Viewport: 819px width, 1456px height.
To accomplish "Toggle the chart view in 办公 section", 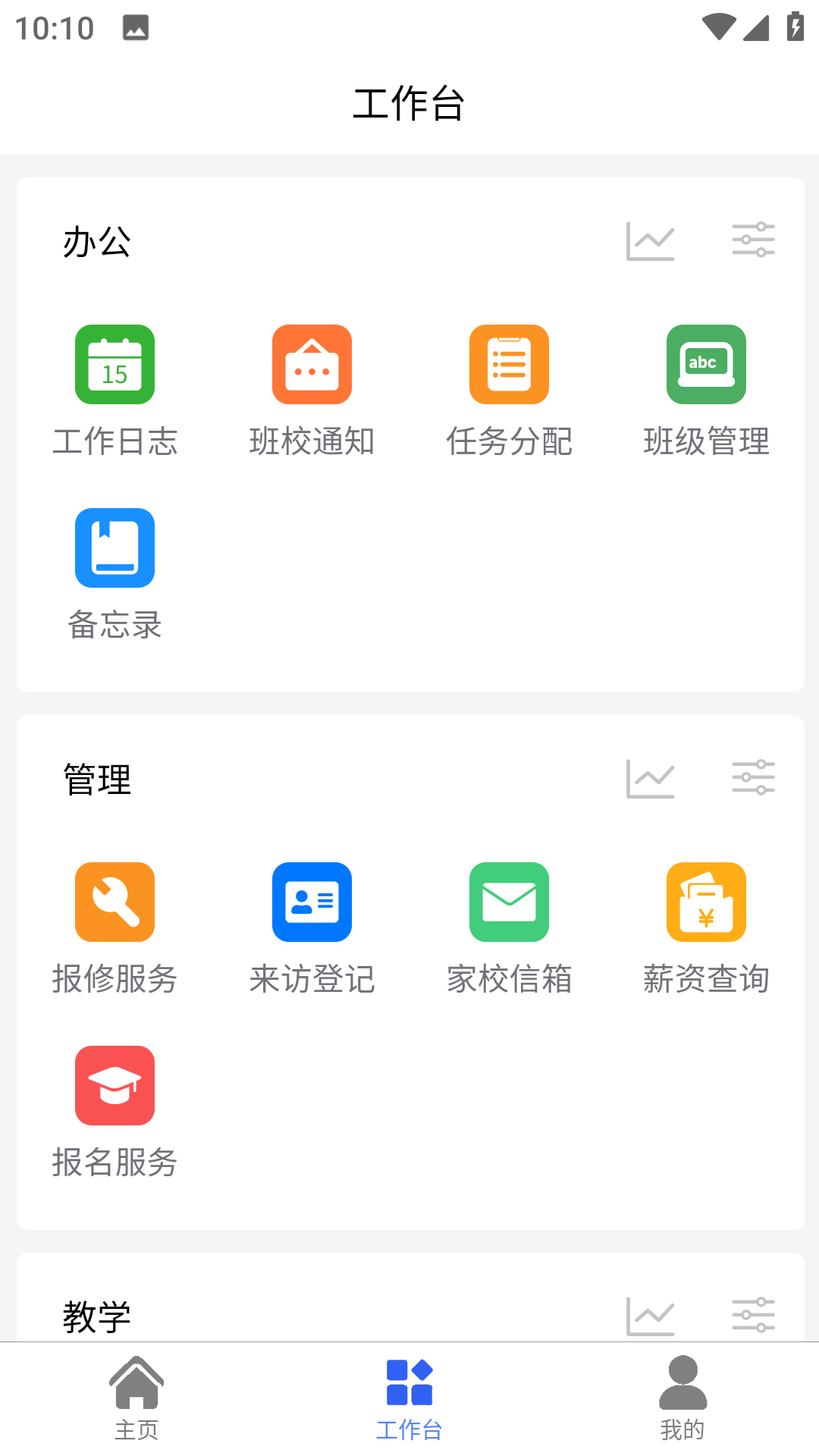I will point(651,240).
